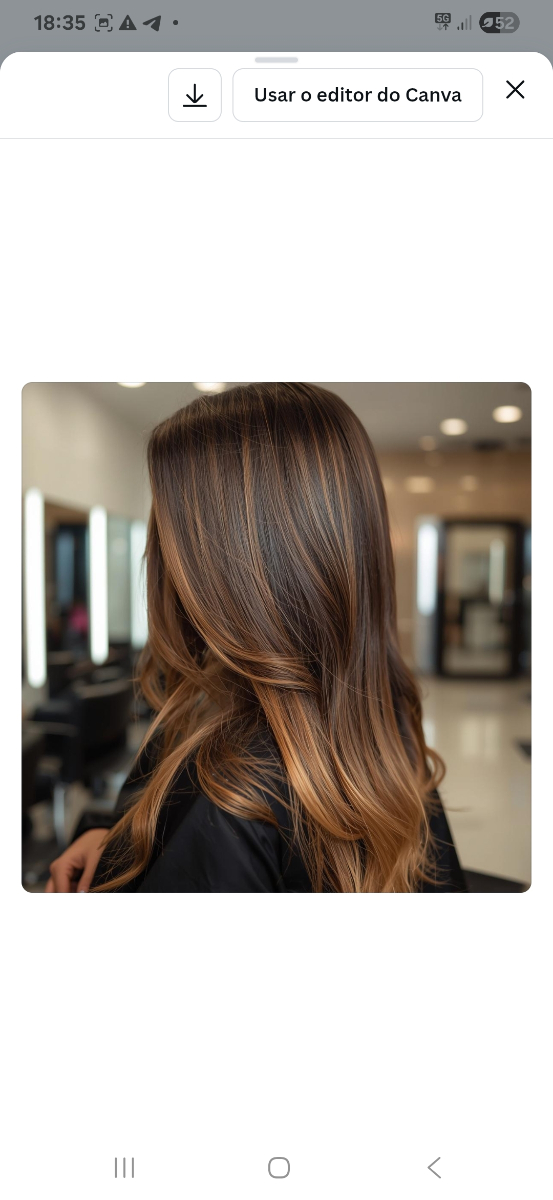The image size is (553, 1200).
Task: Go back using the system back button
Action: (x=434, y=1167)
